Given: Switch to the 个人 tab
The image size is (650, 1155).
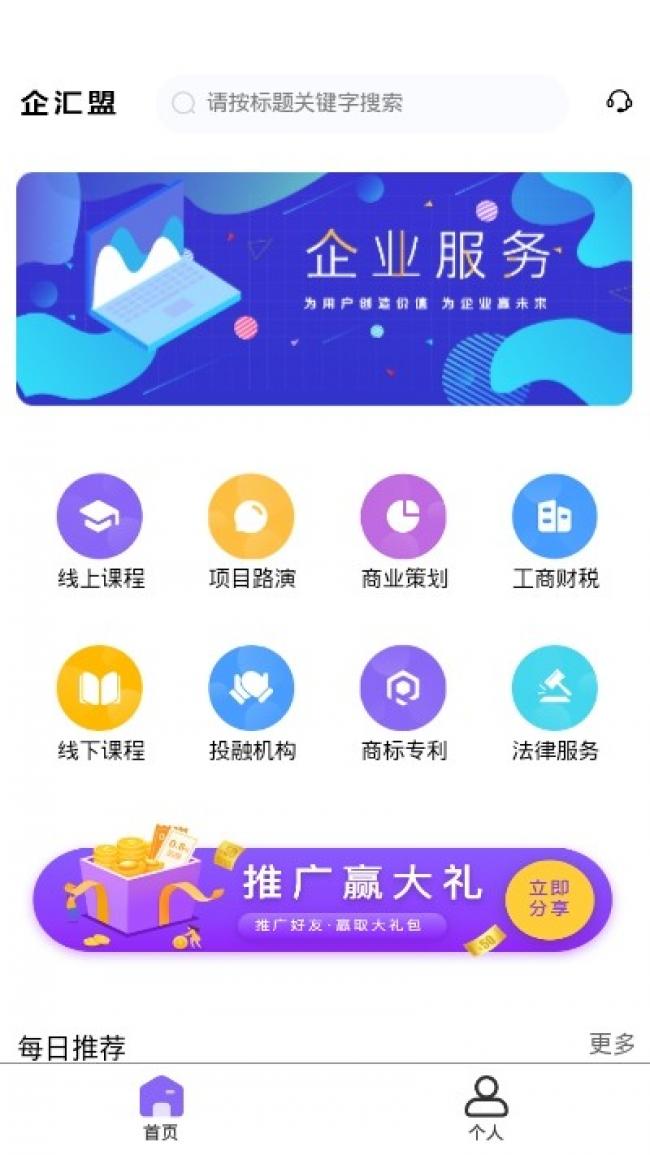Looking at the screenshot, I should (486, 1108).
